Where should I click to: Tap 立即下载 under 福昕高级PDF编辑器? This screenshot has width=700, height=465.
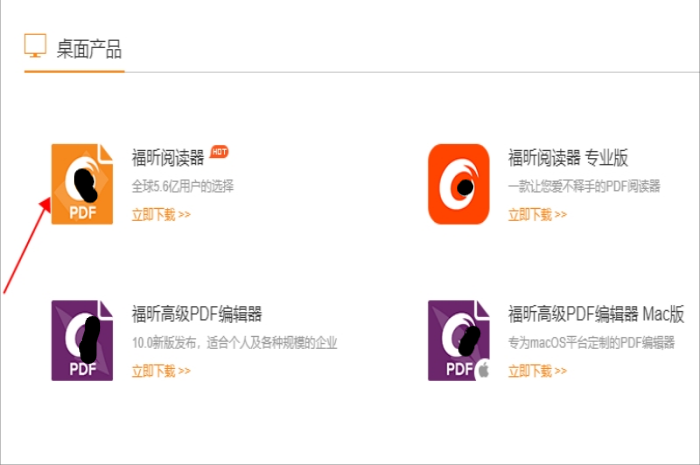pos(161,371)
